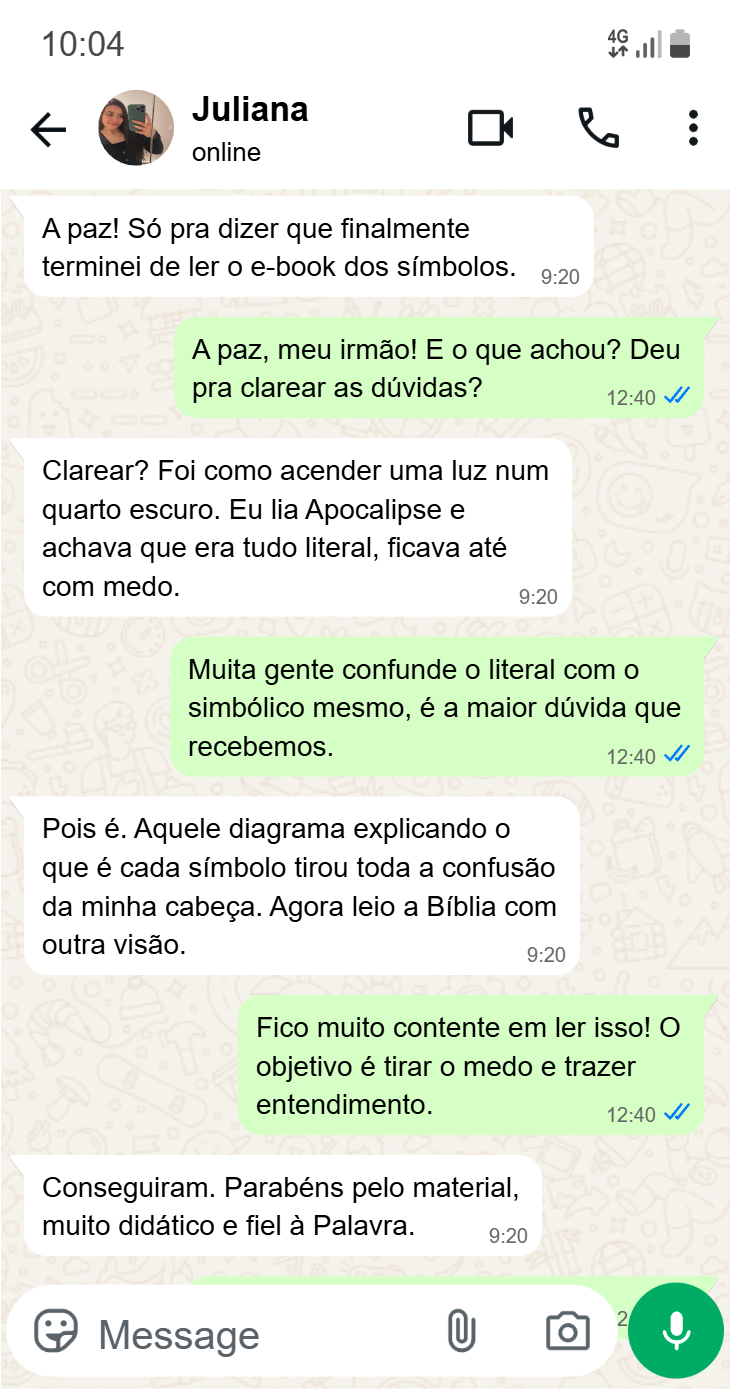Click the blue double check marks on a message
730x1390 pixels.
point(677,395)
